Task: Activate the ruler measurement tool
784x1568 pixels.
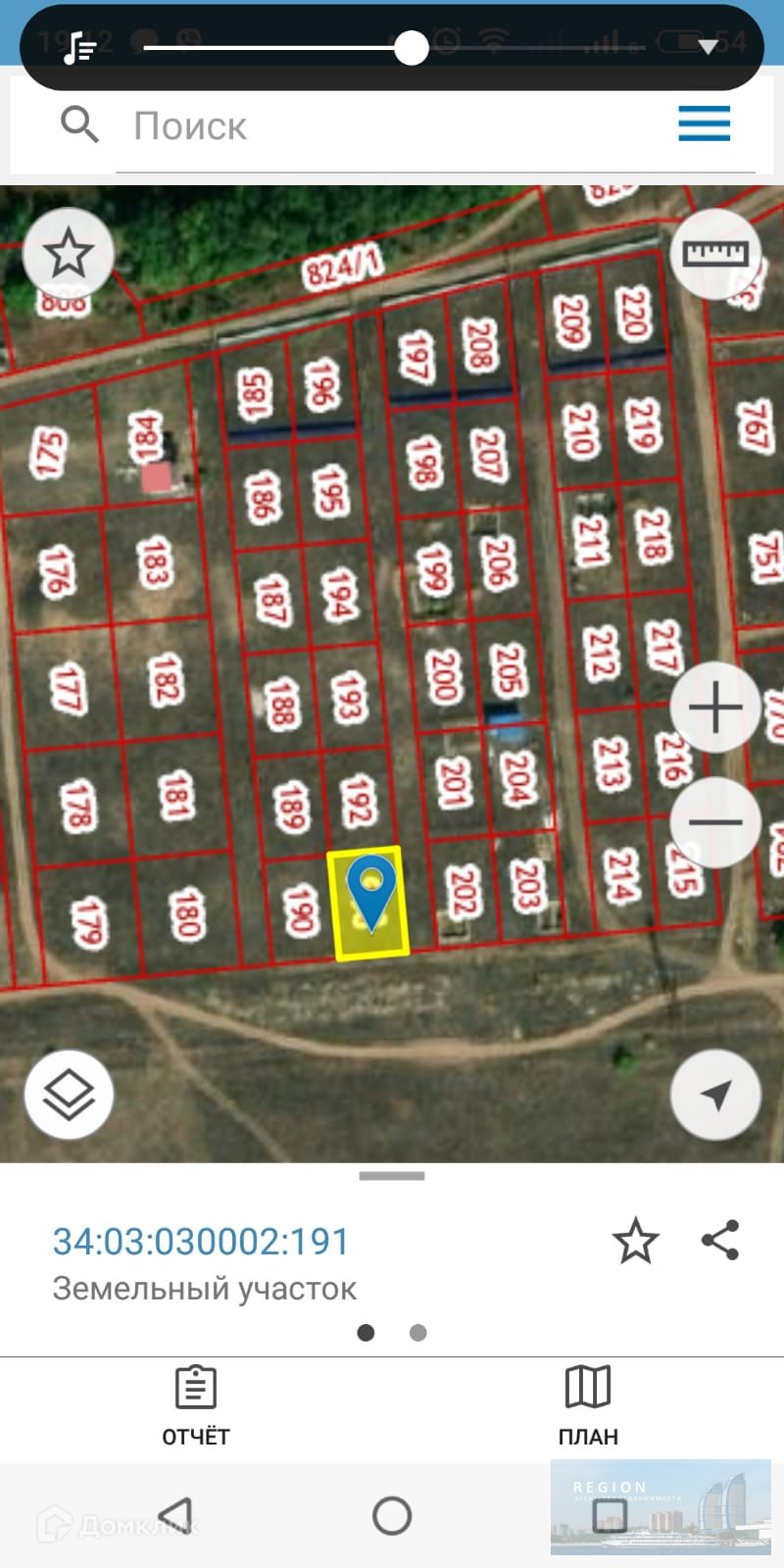Action: (x=715, y=254)
